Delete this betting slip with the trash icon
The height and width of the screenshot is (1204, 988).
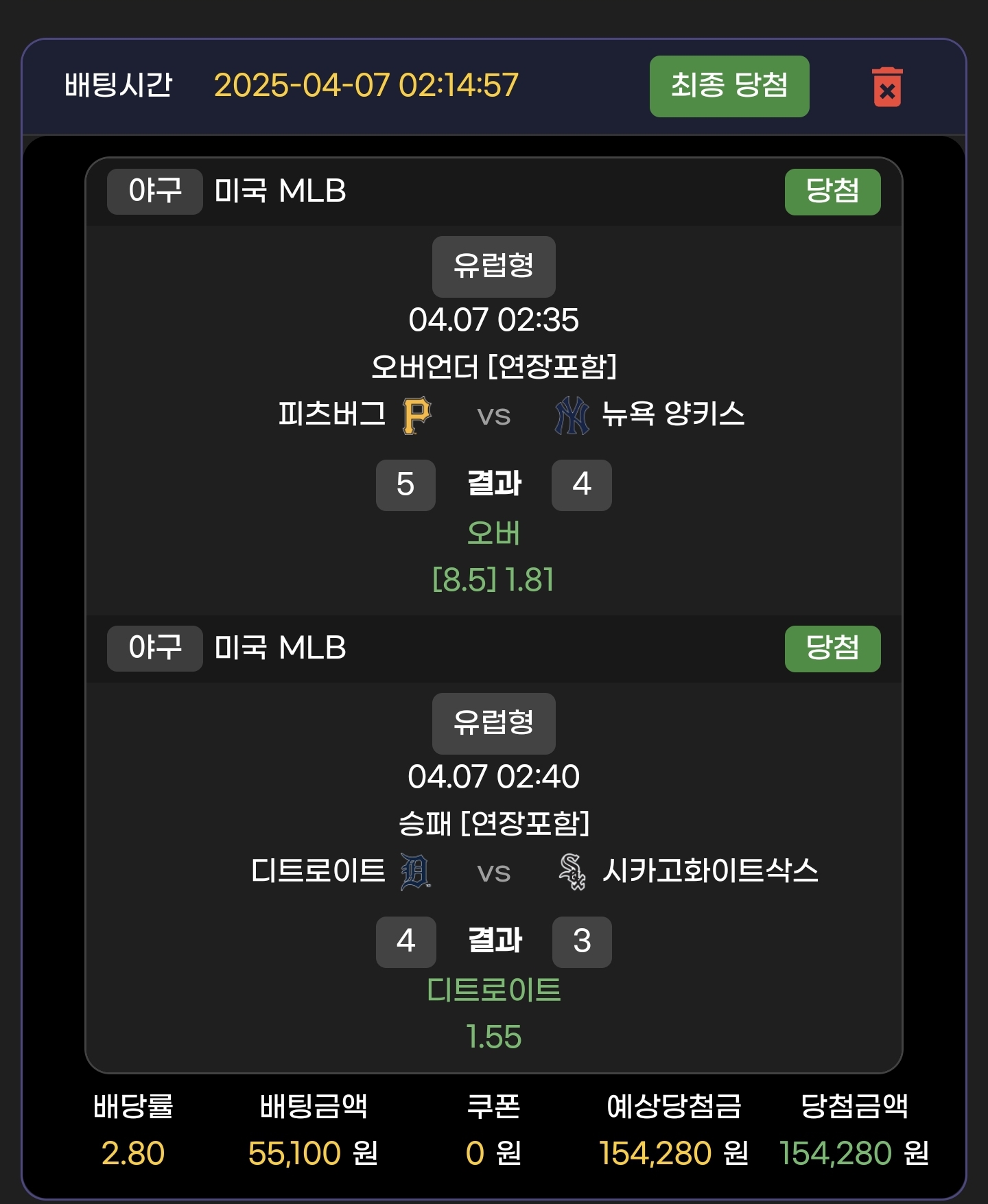[x=887, y=87]
